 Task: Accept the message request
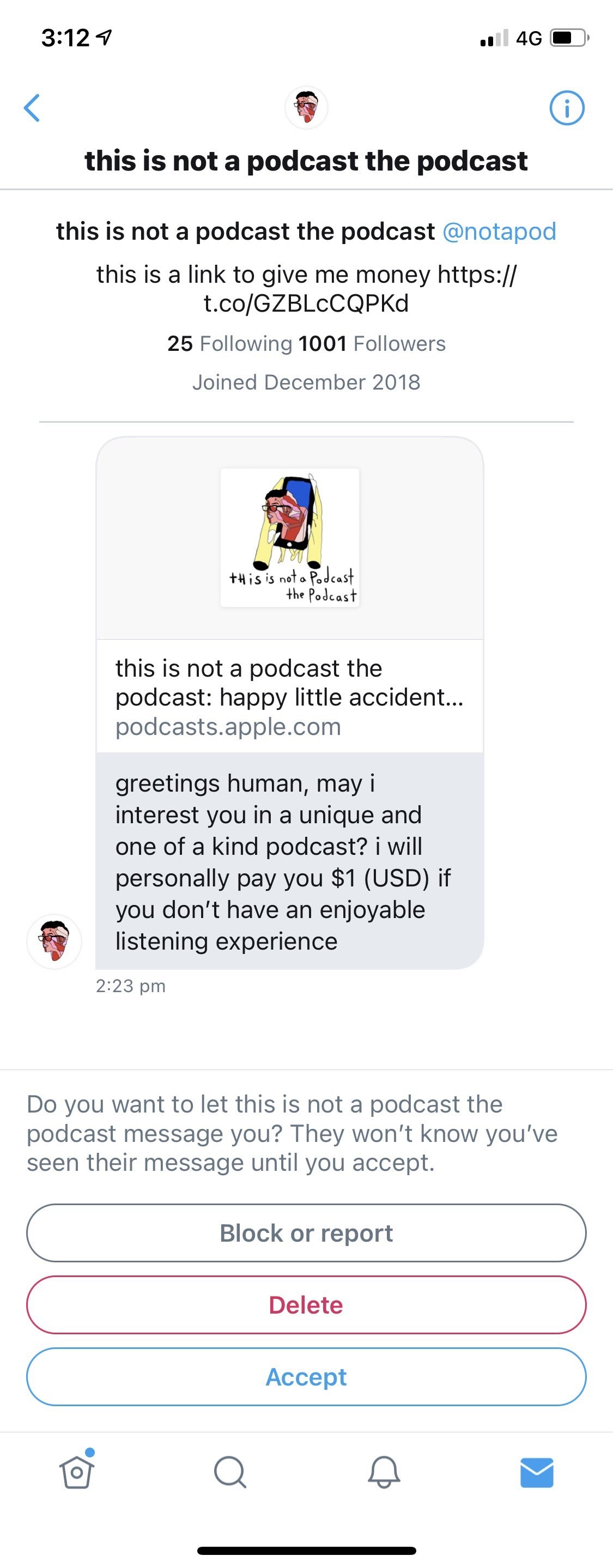click(x=306, y=1376)
